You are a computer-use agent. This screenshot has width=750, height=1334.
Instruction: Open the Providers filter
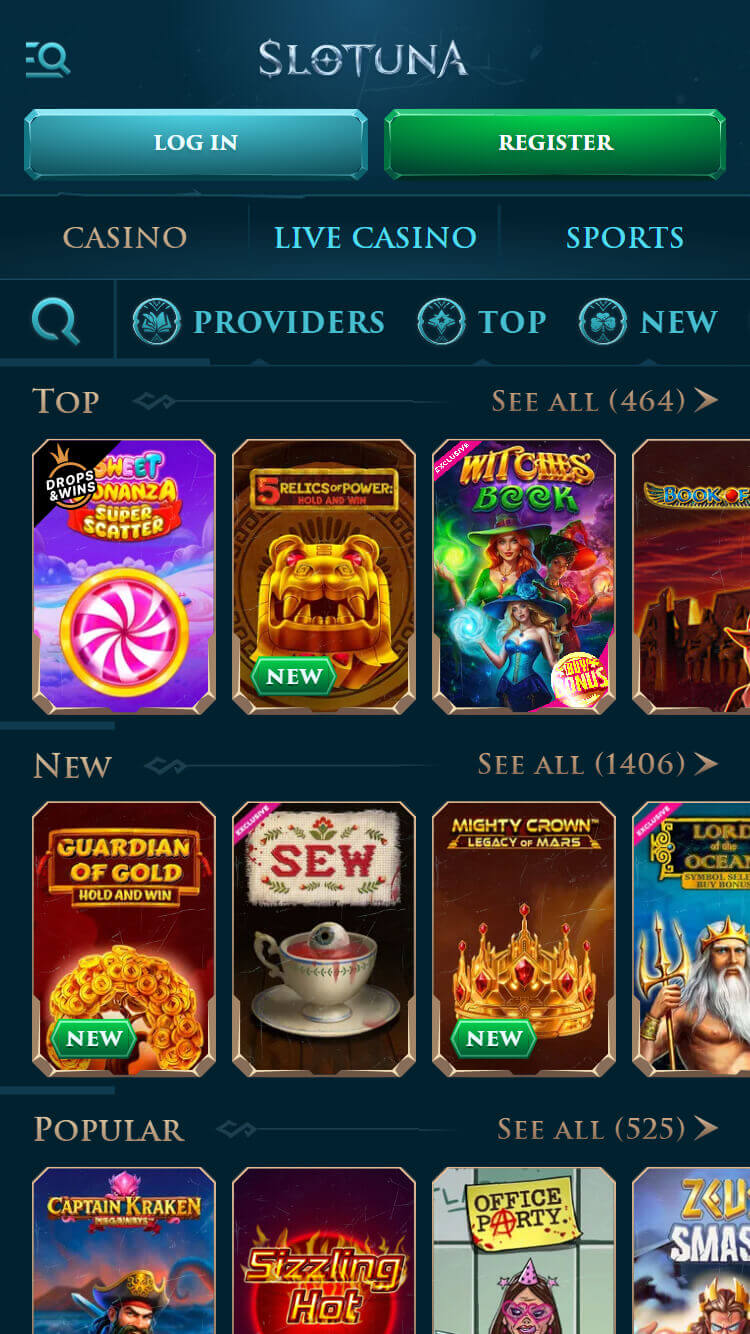pyautogui.click(x=259, y=322)
